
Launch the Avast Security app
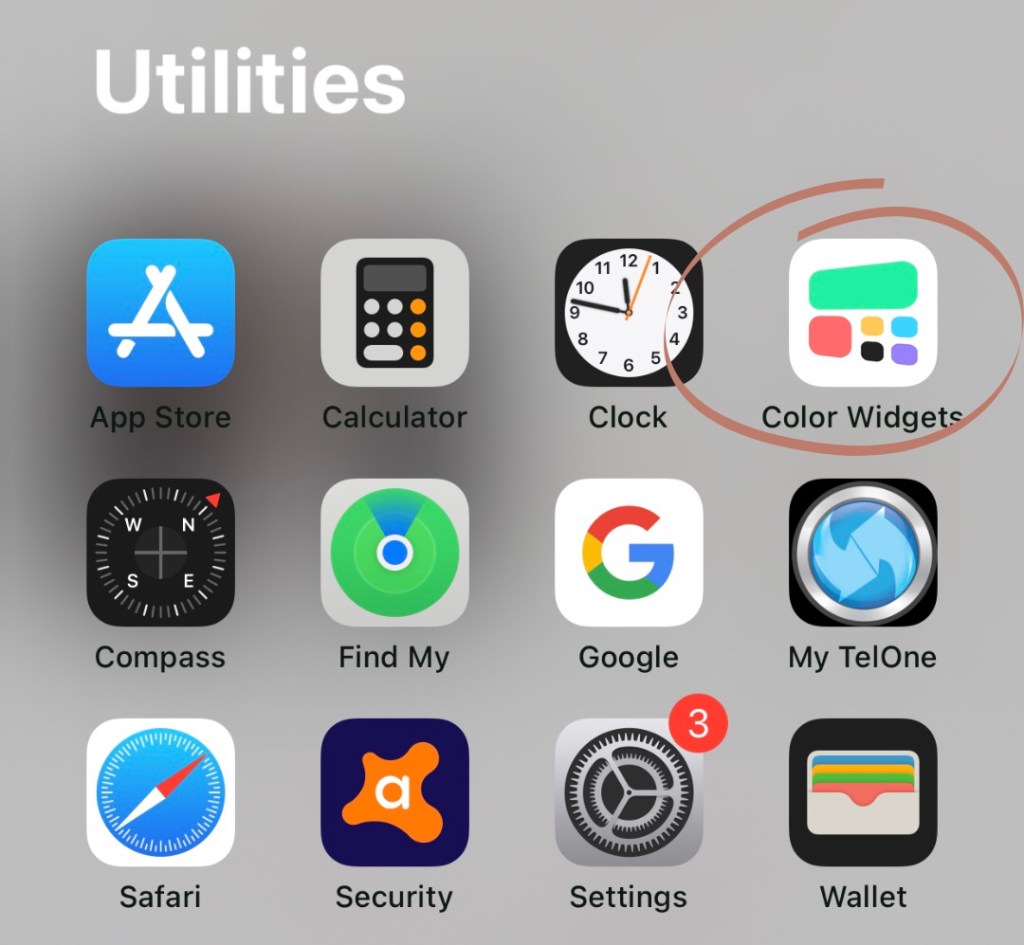click(394, 792)
